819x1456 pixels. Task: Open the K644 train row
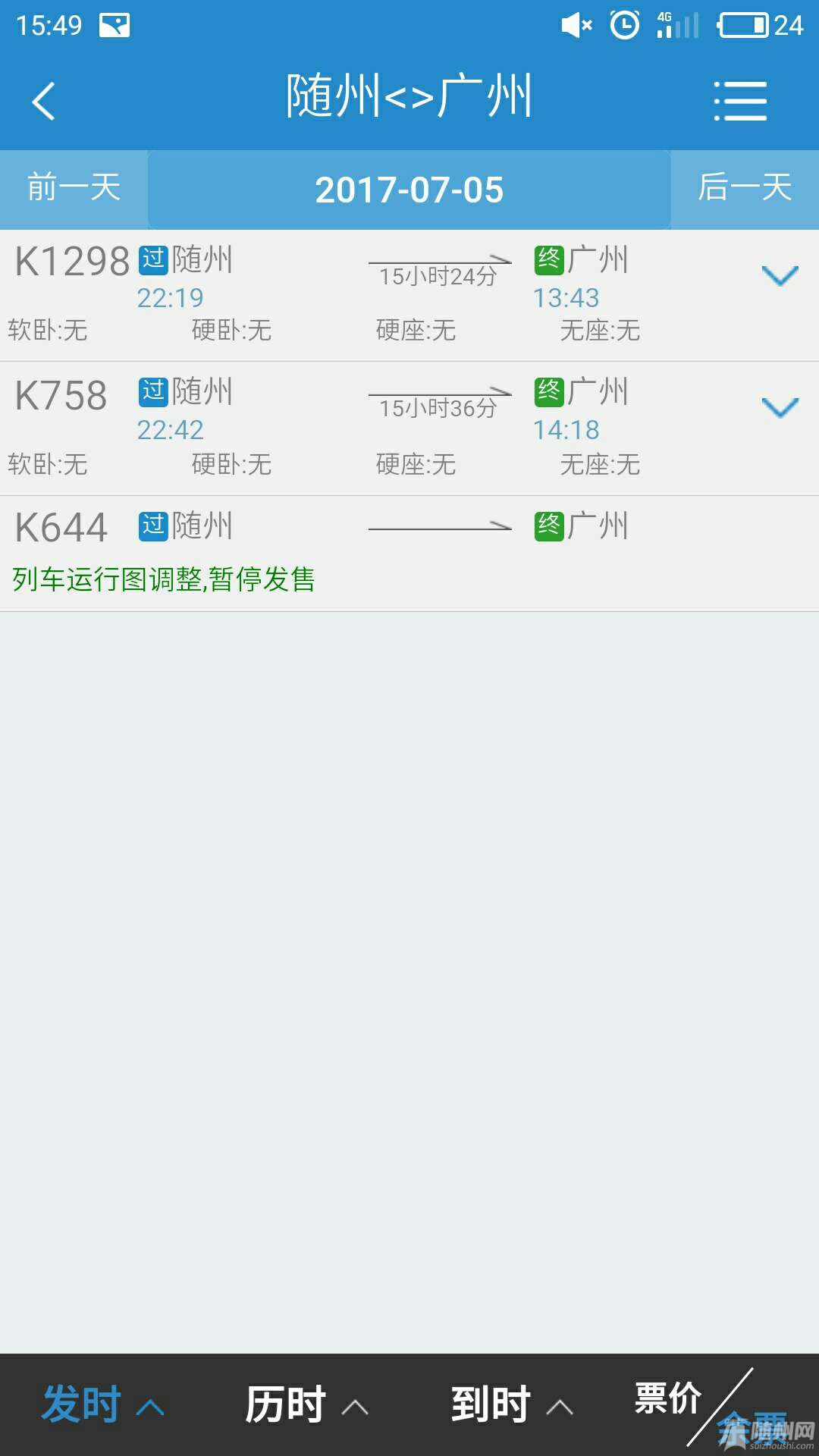coord(409,552)
